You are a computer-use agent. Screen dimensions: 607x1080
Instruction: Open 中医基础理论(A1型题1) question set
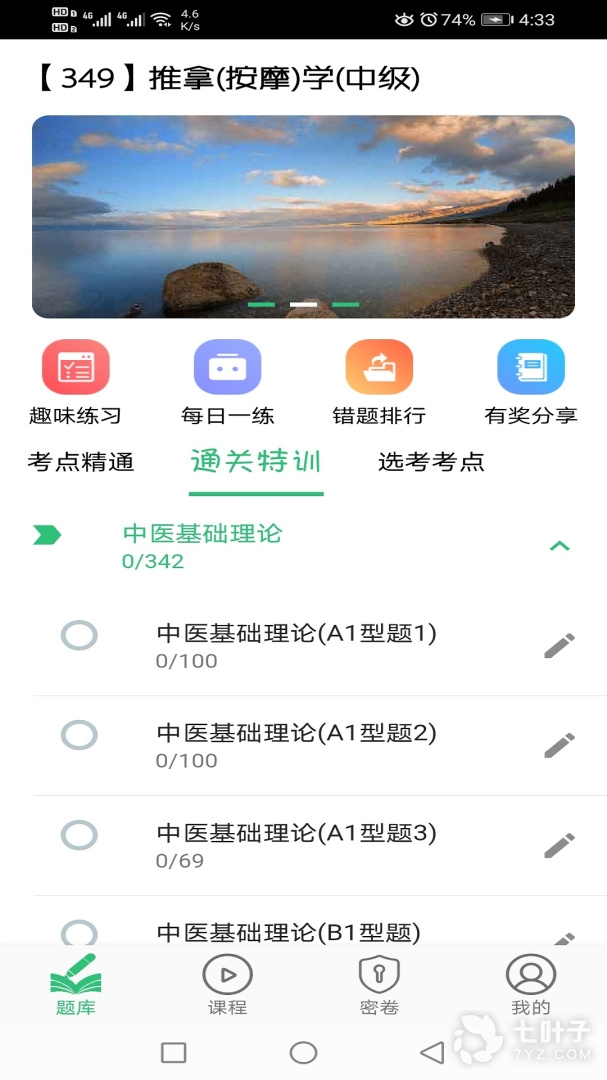pyautogui.click(x=296, y=645)
